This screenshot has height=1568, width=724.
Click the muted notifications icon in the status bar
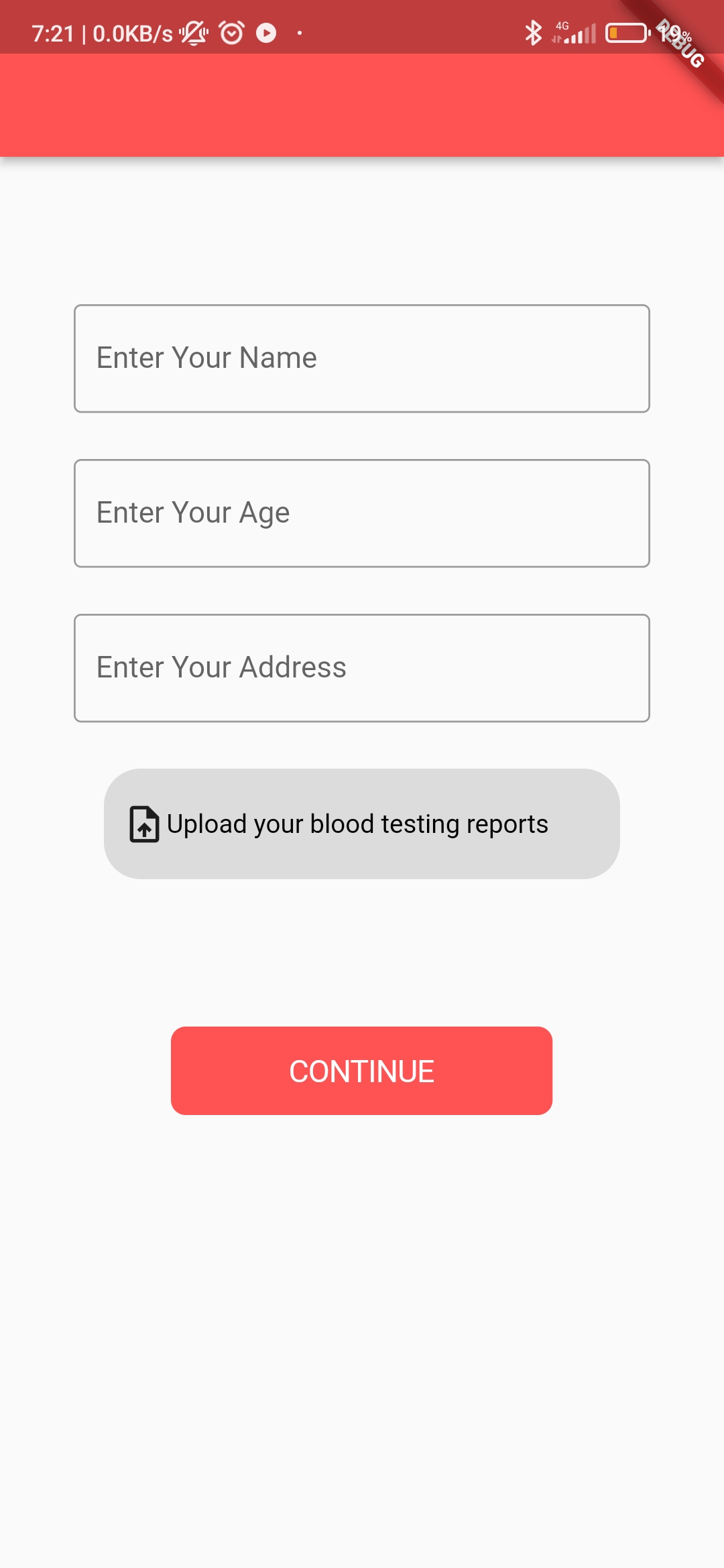click(x=192, y=31)
